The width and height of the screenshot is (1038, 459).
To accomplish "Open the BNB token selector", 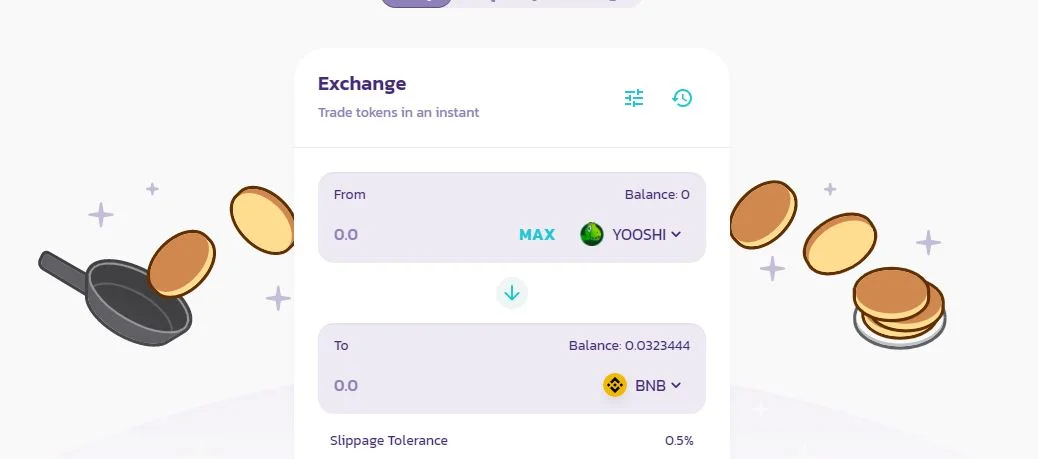I will (x=643, y=385).
